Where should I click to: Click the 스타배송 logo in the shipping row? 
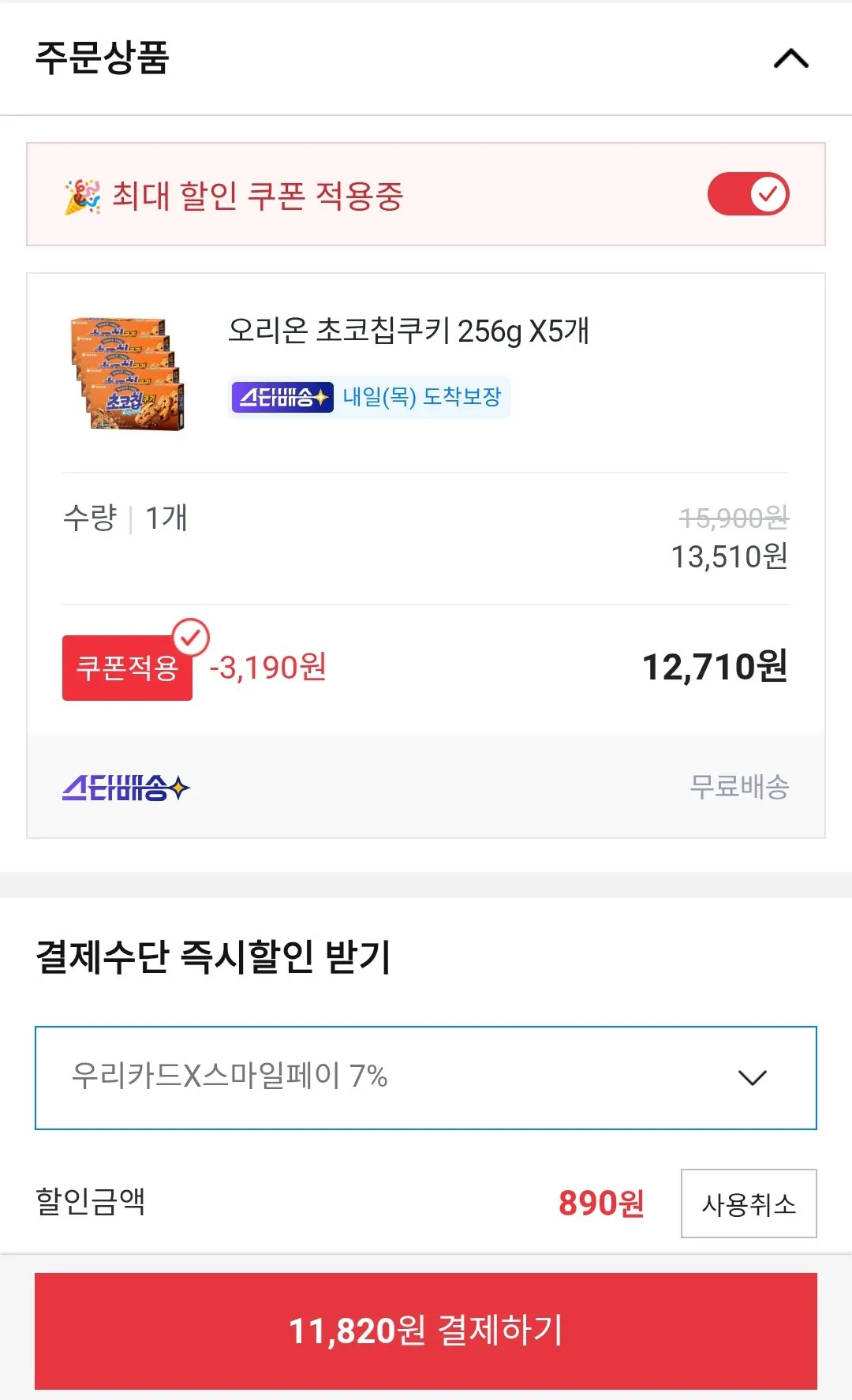(x=125, y=787)
